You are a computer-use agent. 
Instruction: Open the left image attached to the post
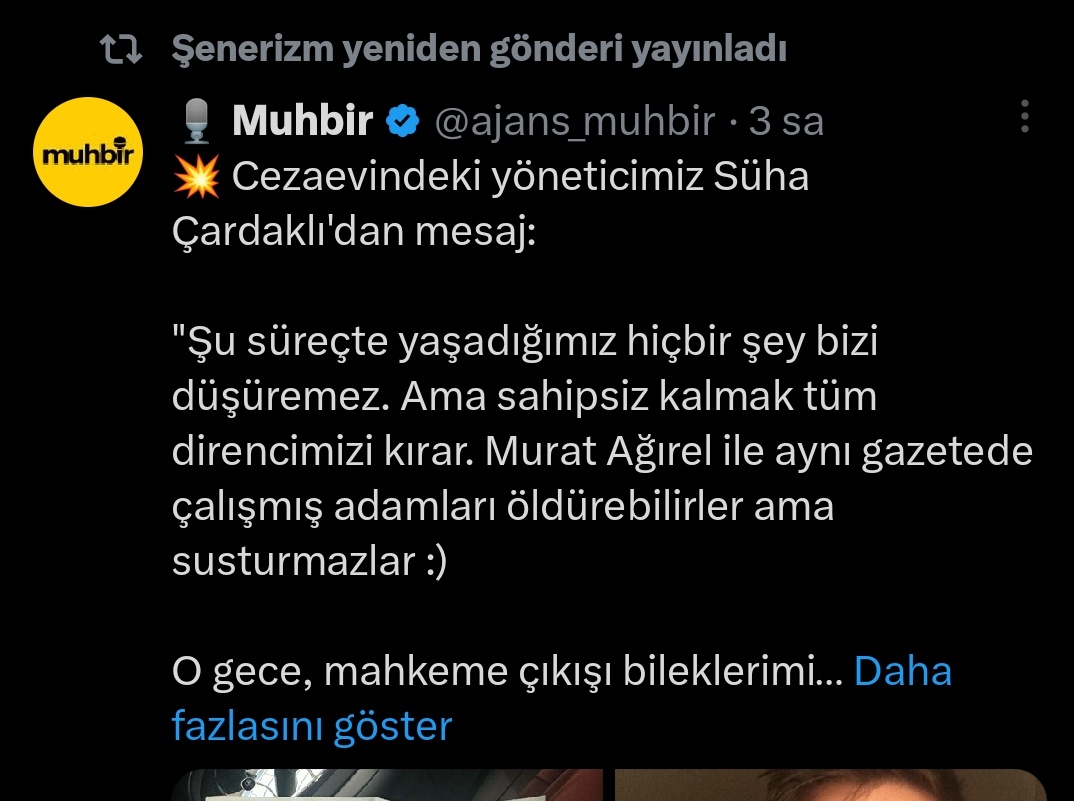click(x=386, y=785)
